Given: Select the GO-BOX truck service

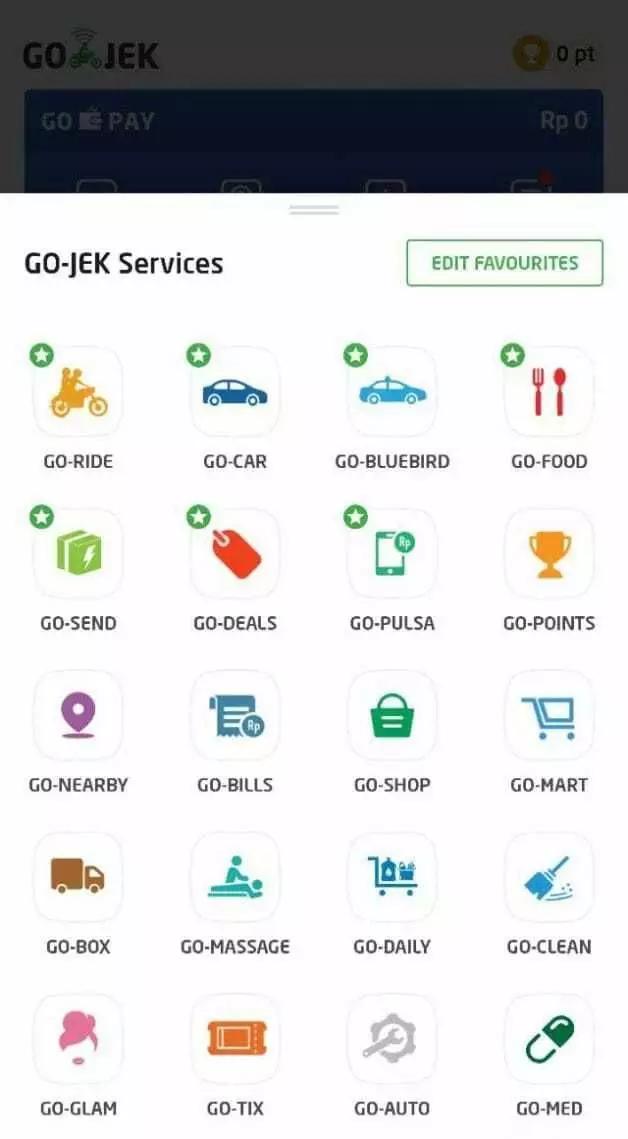Looking at the screenshot, I should coord(78,877).
